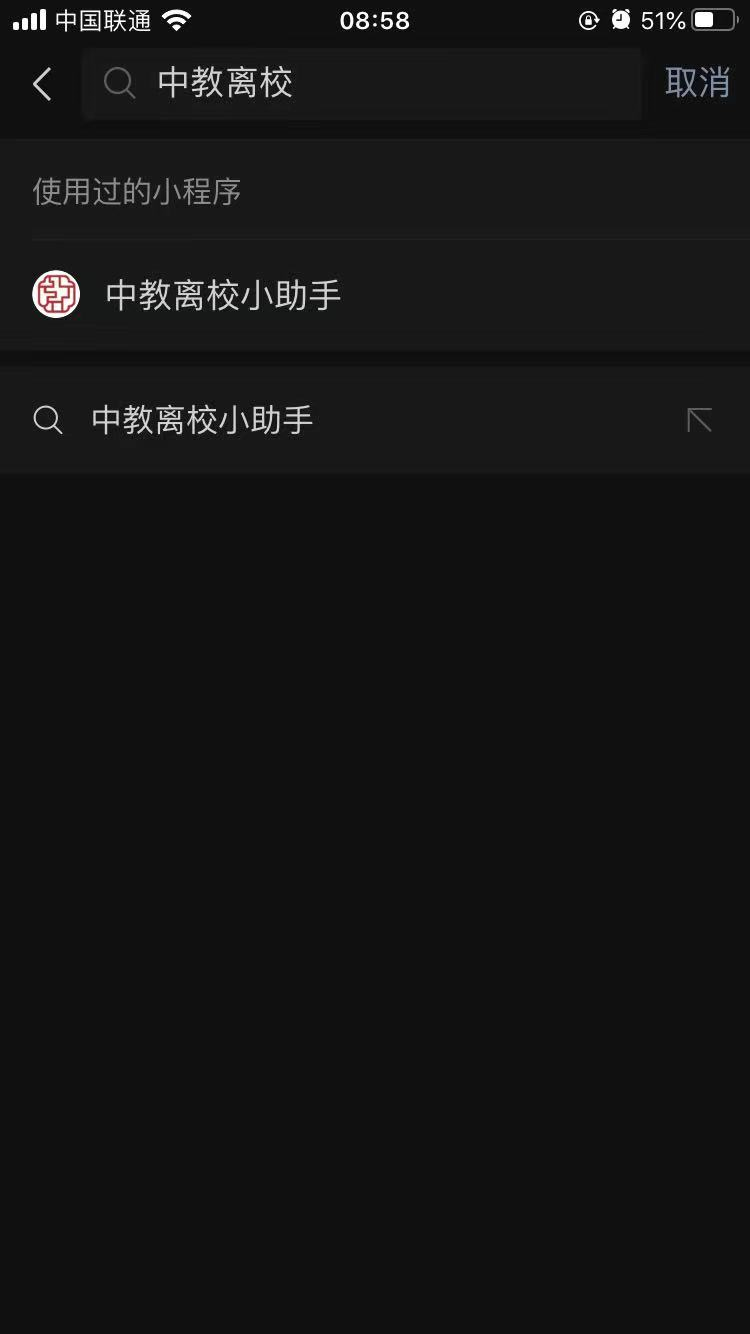Image resolution: width=750 pixels, height=1334 pixels.
Task: Tap the mini-program name text 中教离校小助手
Action: click(x=222, y=295)
